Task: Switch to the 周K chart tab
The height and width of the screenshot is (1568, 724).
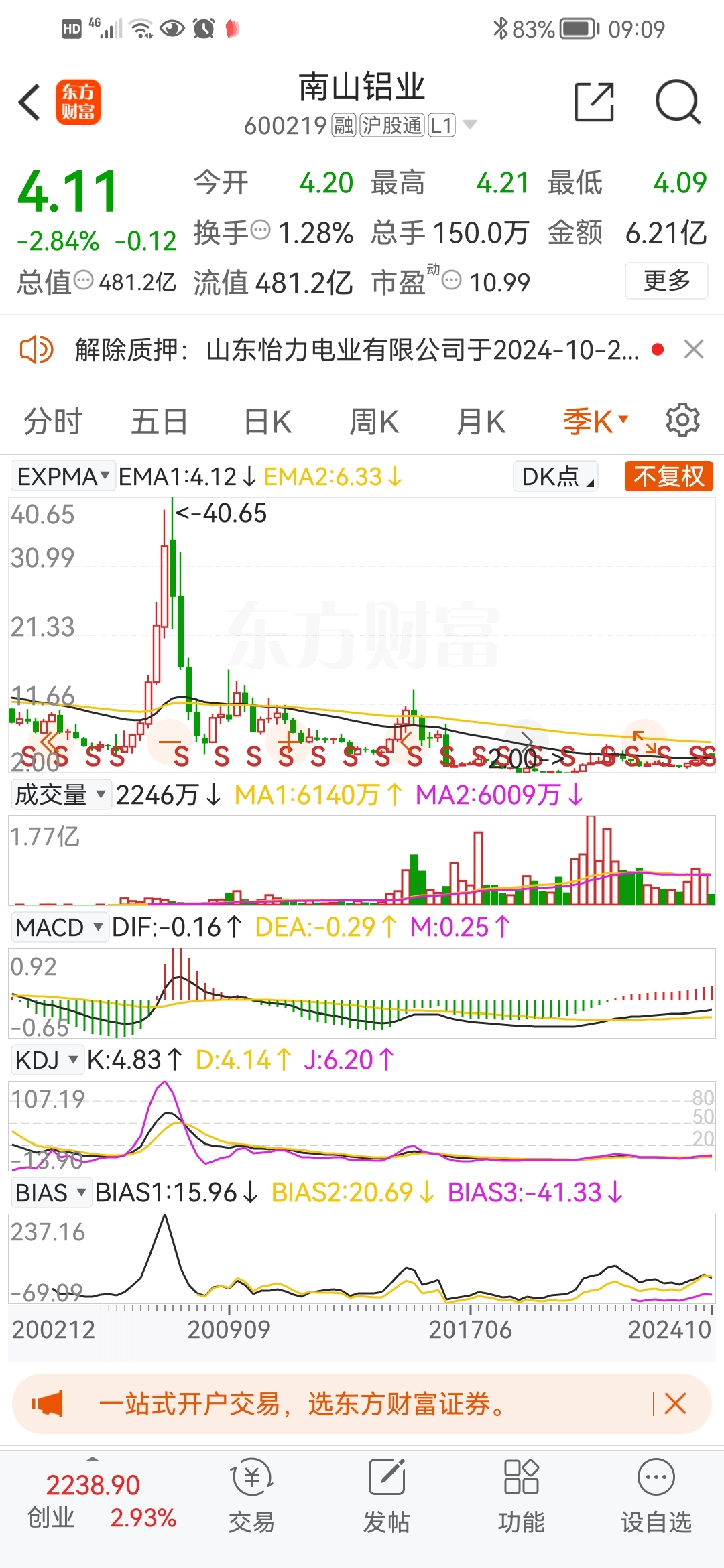Action: click(x=373, y=422)
